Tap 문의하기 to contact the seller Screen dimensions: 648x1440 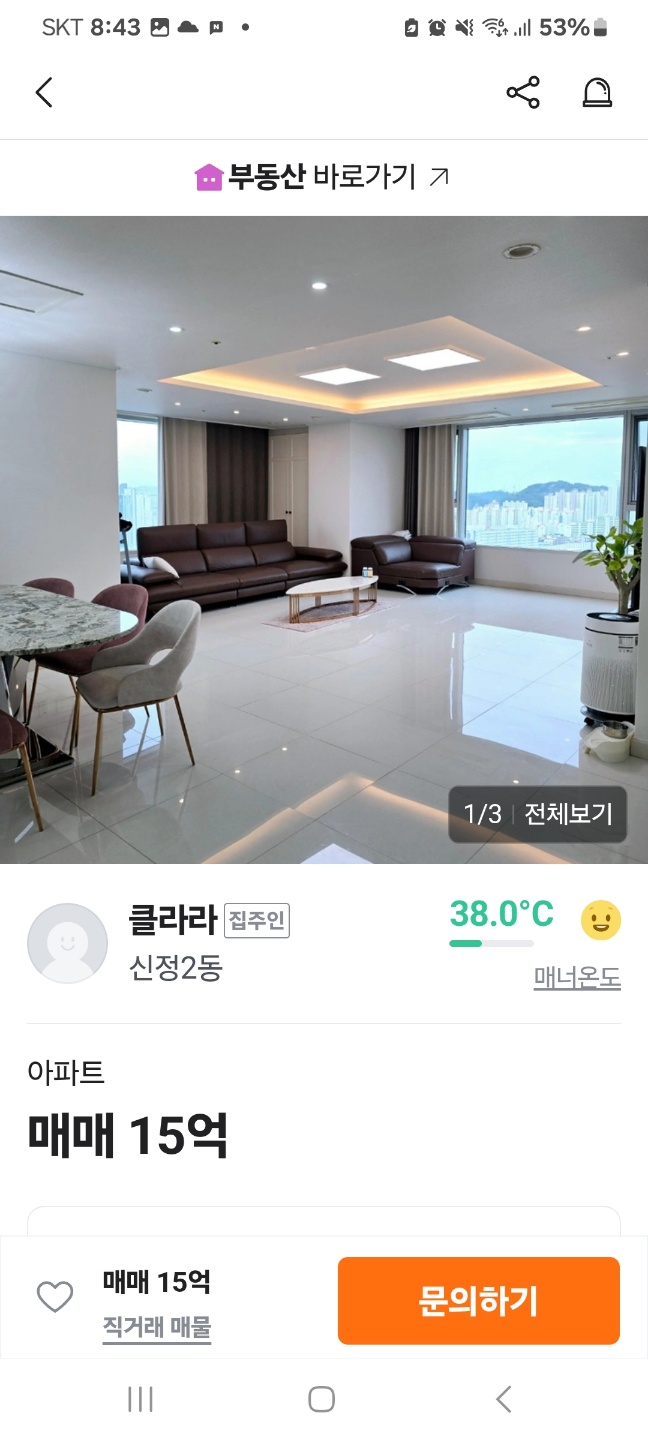[479, 1301]
